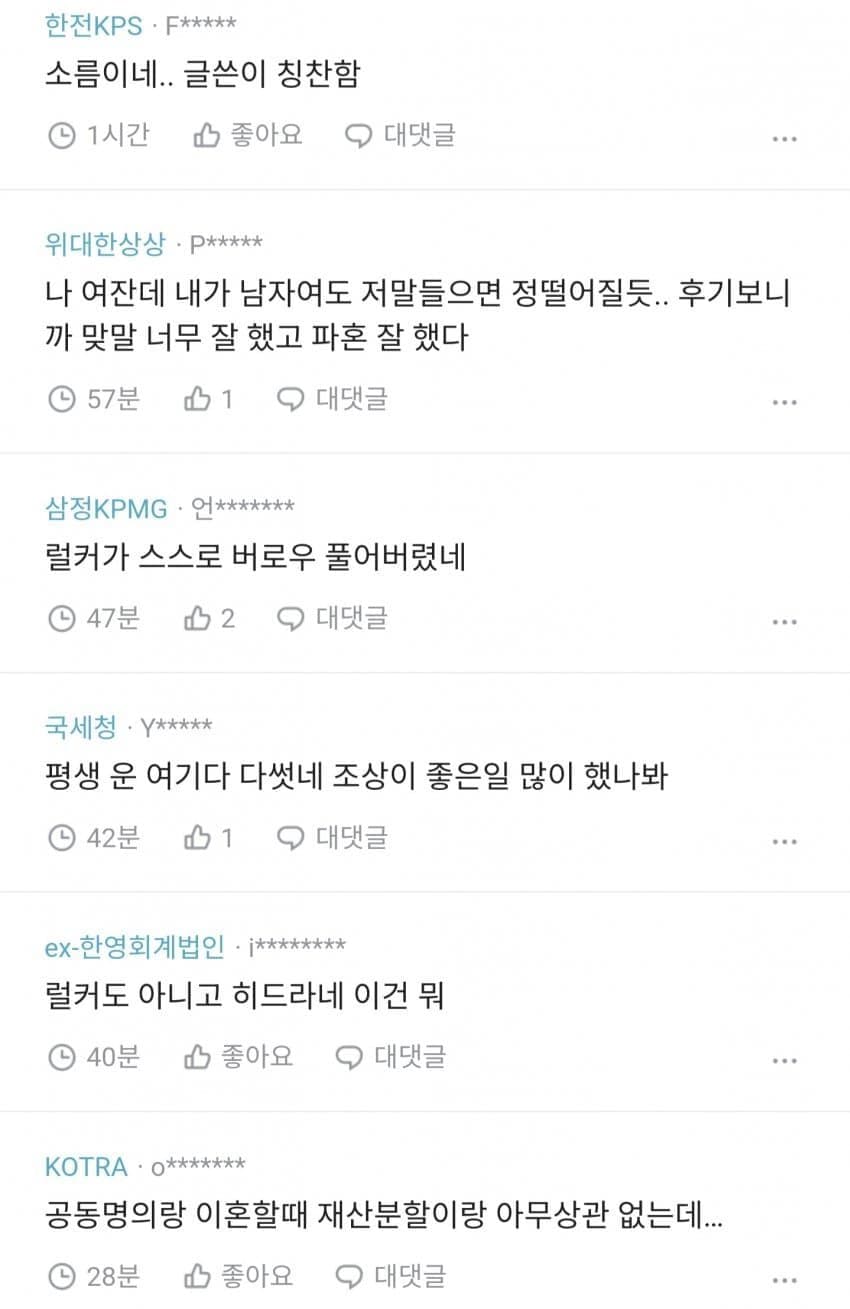Reply to the ex-한영회계법인 comment

click(390, 1056)
